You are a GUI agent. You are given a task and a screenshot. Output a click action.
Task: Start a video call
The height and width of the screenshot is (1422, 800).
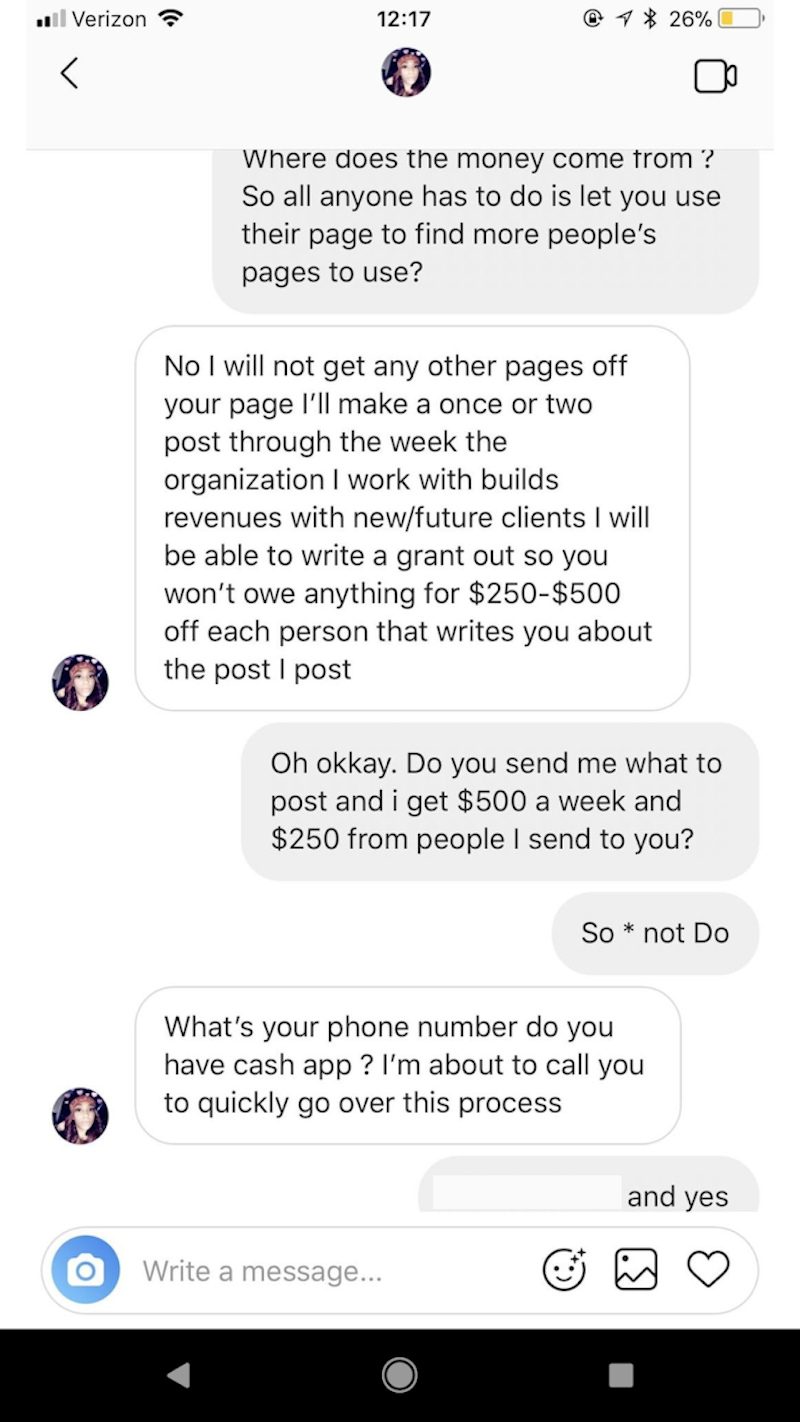point(715,76)
